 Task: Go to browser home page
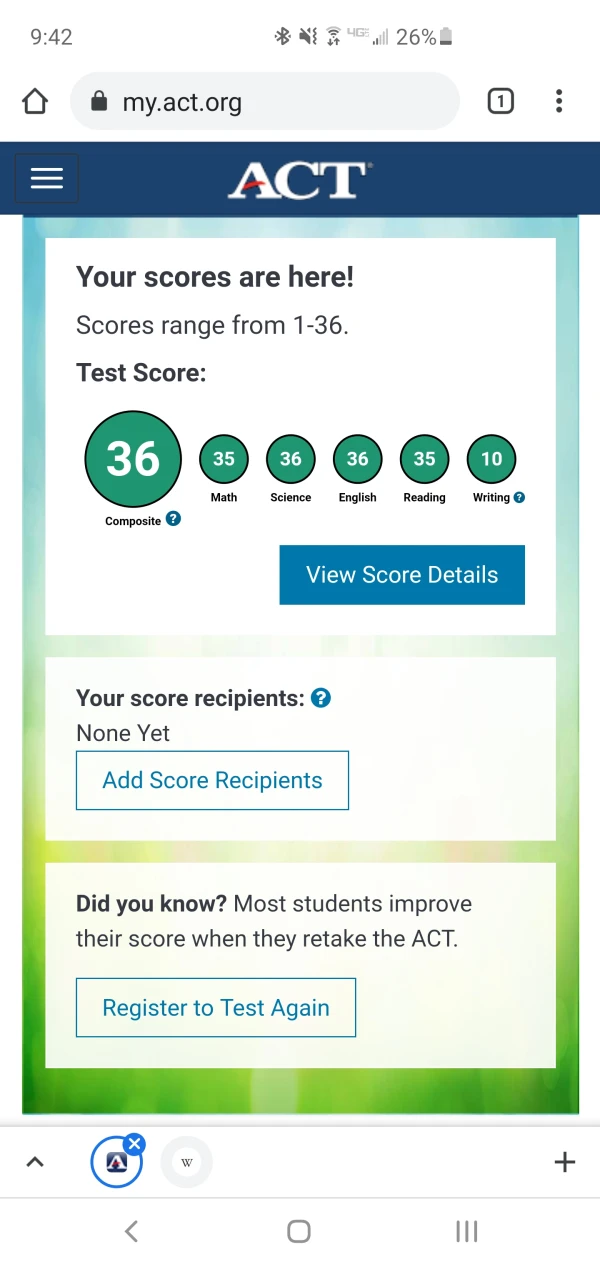point(35,101)
